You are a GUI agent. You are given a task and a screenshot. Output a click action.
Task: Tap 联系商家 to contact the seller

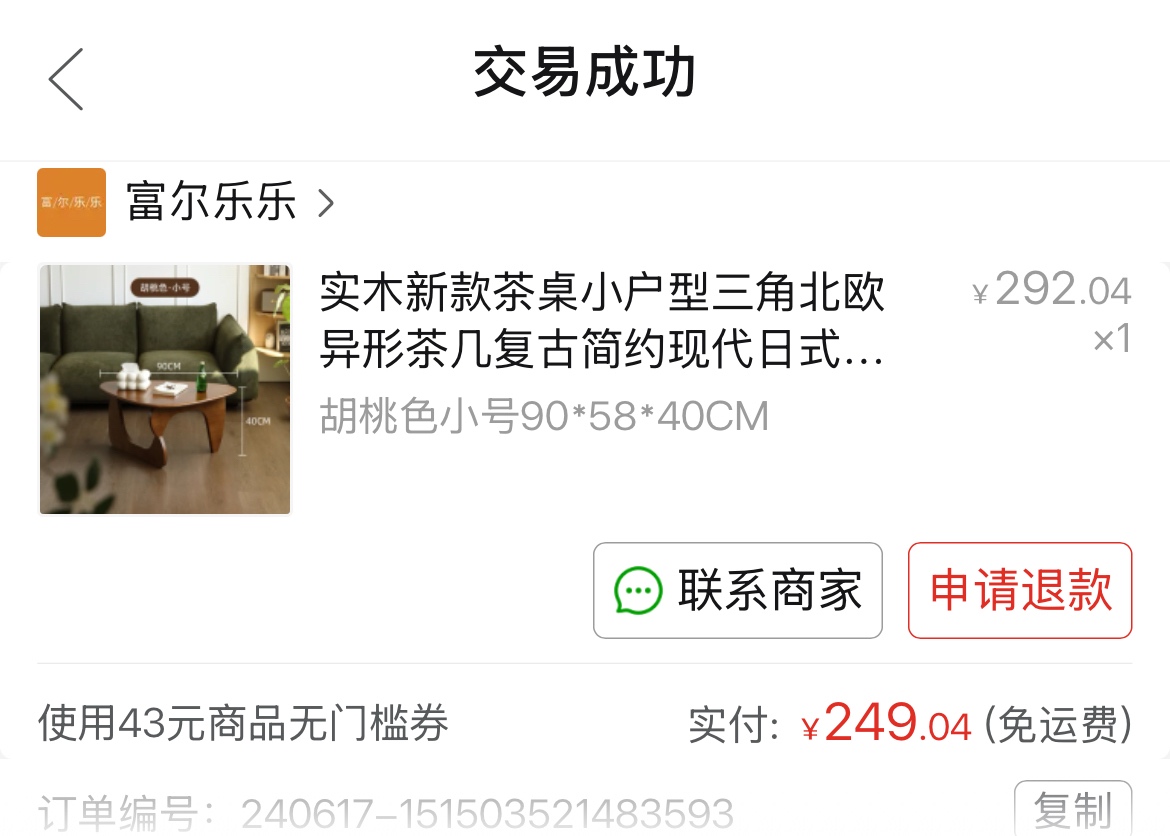[x=738, y=590]
